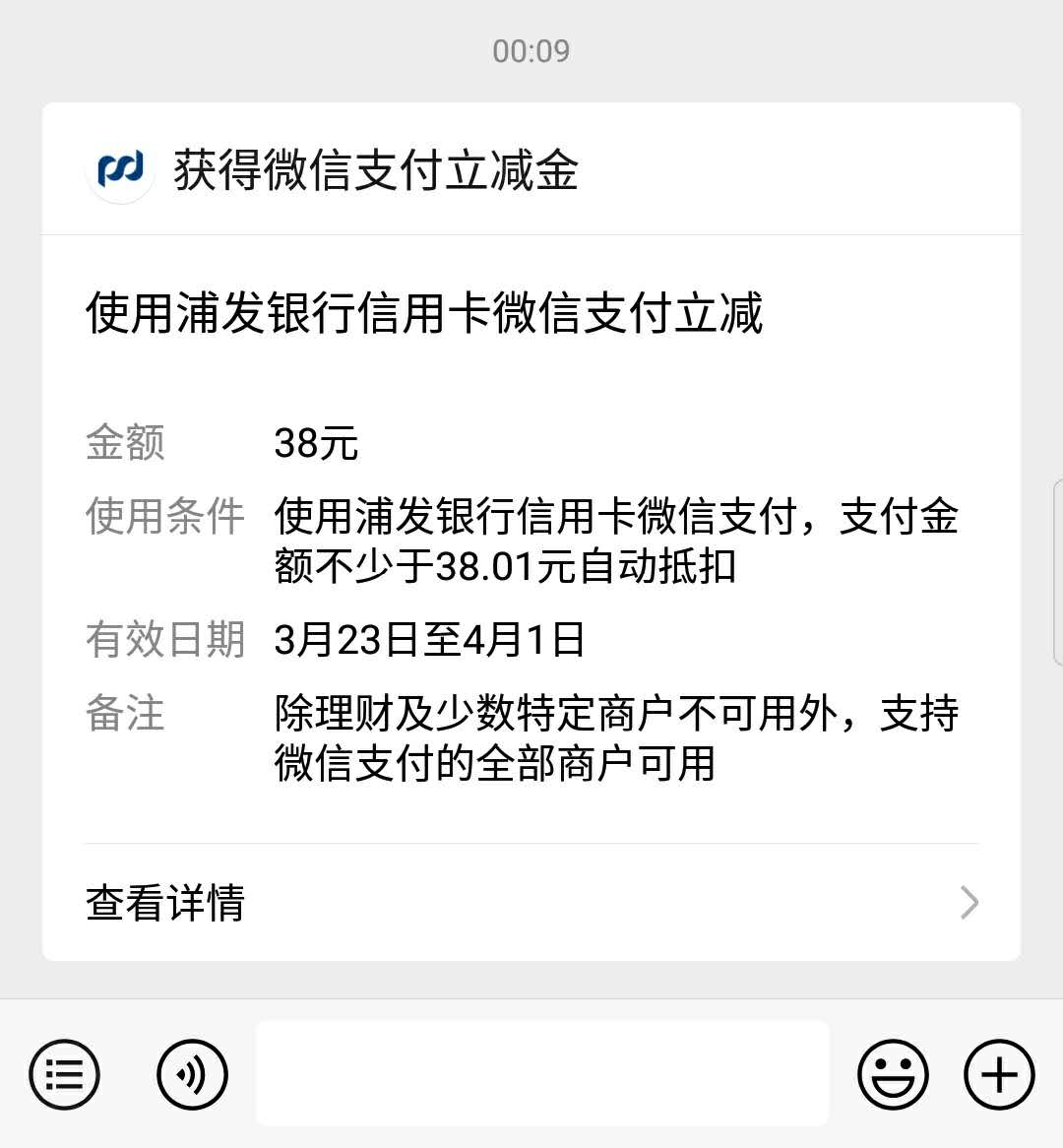Open the plus attachments menu
Image resolution: width=1063 pixels, height=1148 pixels.
(x=999, y=1074)
